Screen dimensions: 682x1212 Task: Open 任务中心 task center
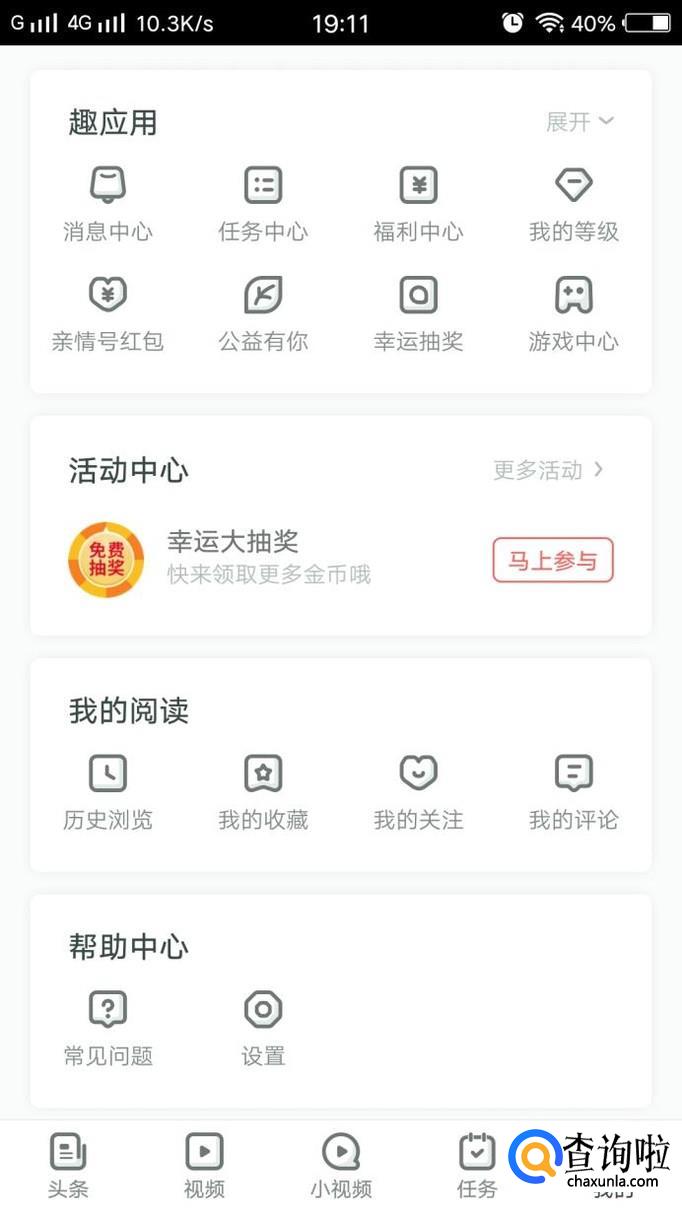click(x=263, y=203)
